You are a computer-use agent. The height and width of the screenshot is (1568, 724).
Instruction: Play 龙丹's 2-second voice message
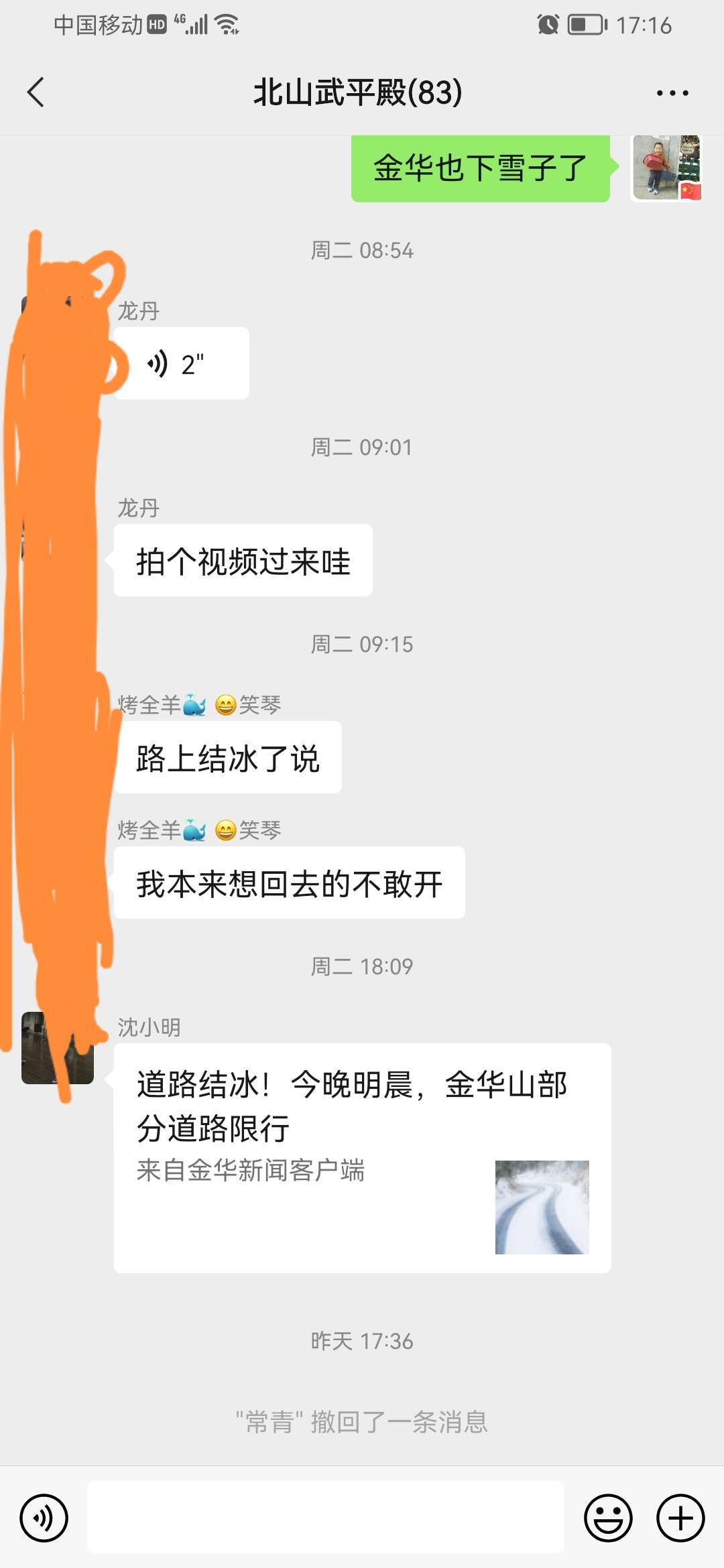181,364
